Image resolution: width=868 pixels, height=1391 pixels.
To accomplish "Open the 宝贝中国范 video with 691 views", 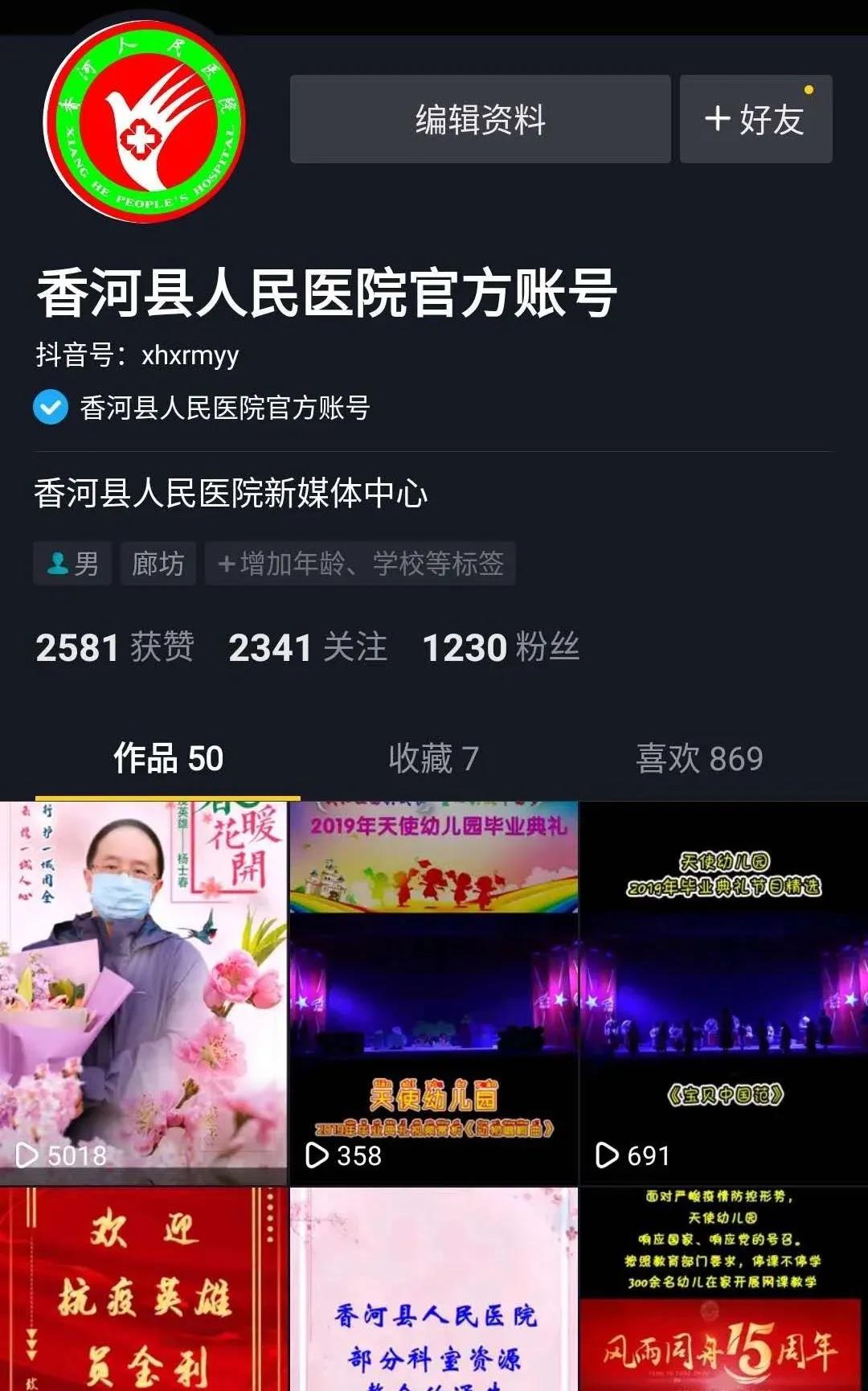I will (x=723, y=992).
